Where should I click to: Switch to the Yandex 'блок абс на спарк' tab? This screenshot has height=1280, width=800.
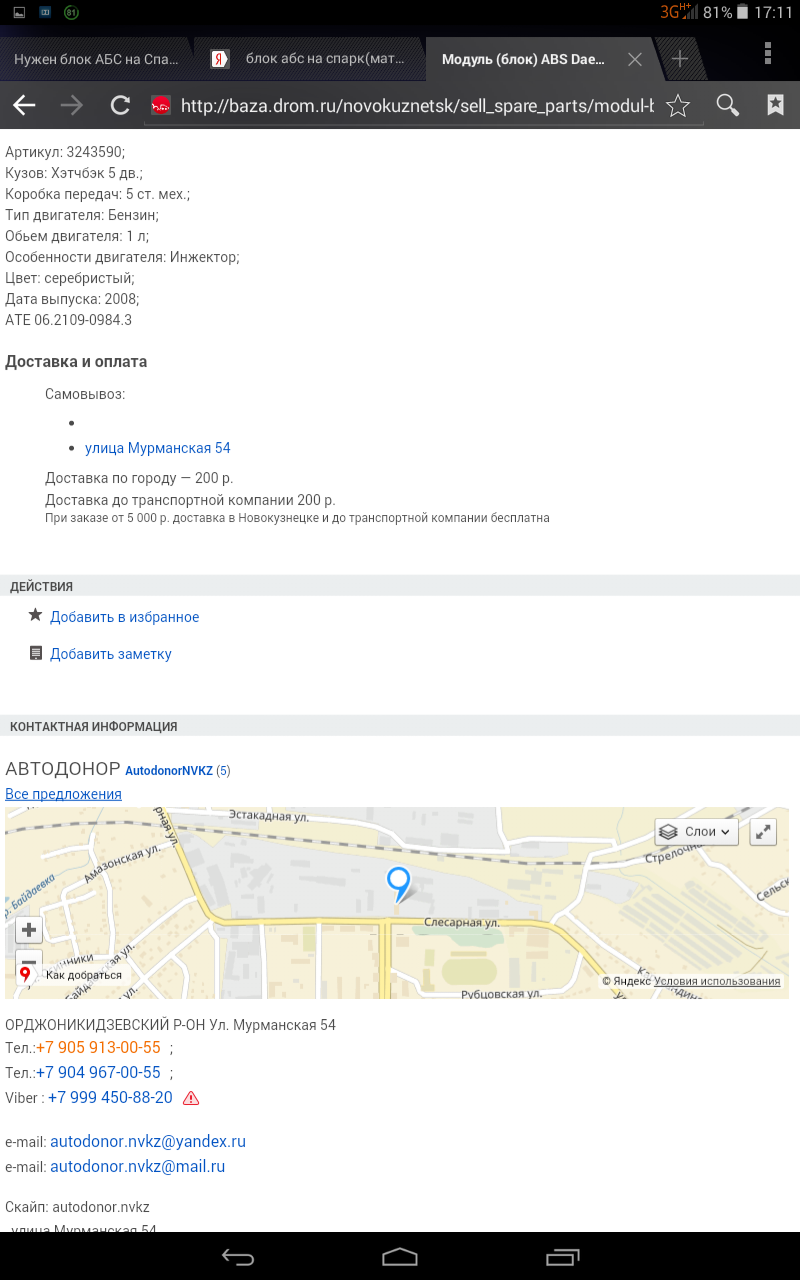click(x=310, y=59)
